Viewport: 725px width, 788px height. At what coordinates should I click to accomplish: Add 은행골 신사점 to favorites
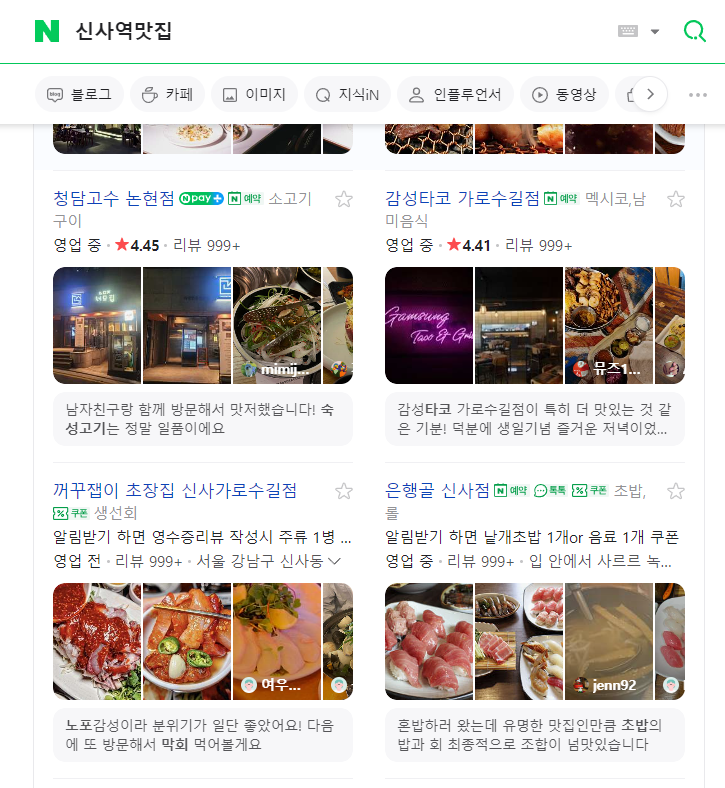point(676,491)
